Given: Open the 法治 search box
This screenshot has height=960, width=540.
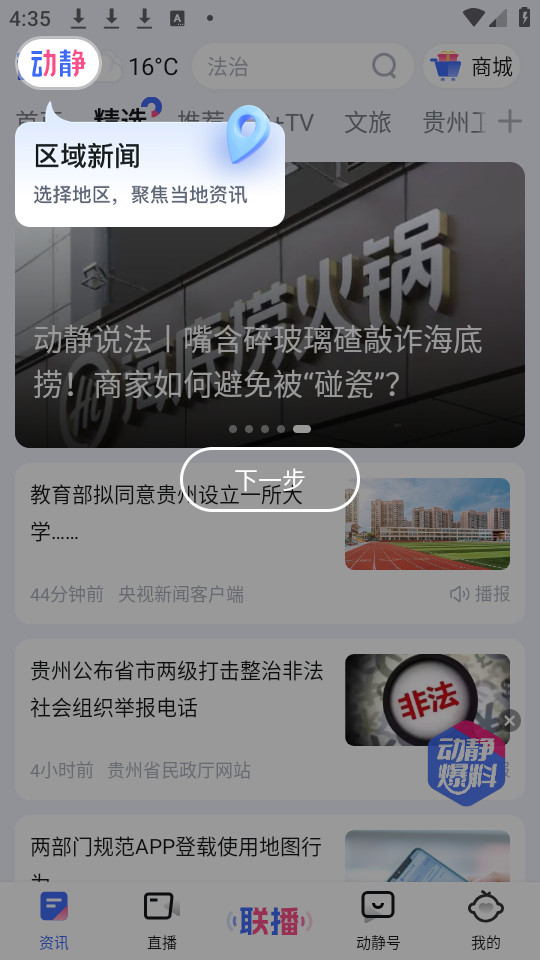Looking at the screenshot, I should [x=303, y=66].
